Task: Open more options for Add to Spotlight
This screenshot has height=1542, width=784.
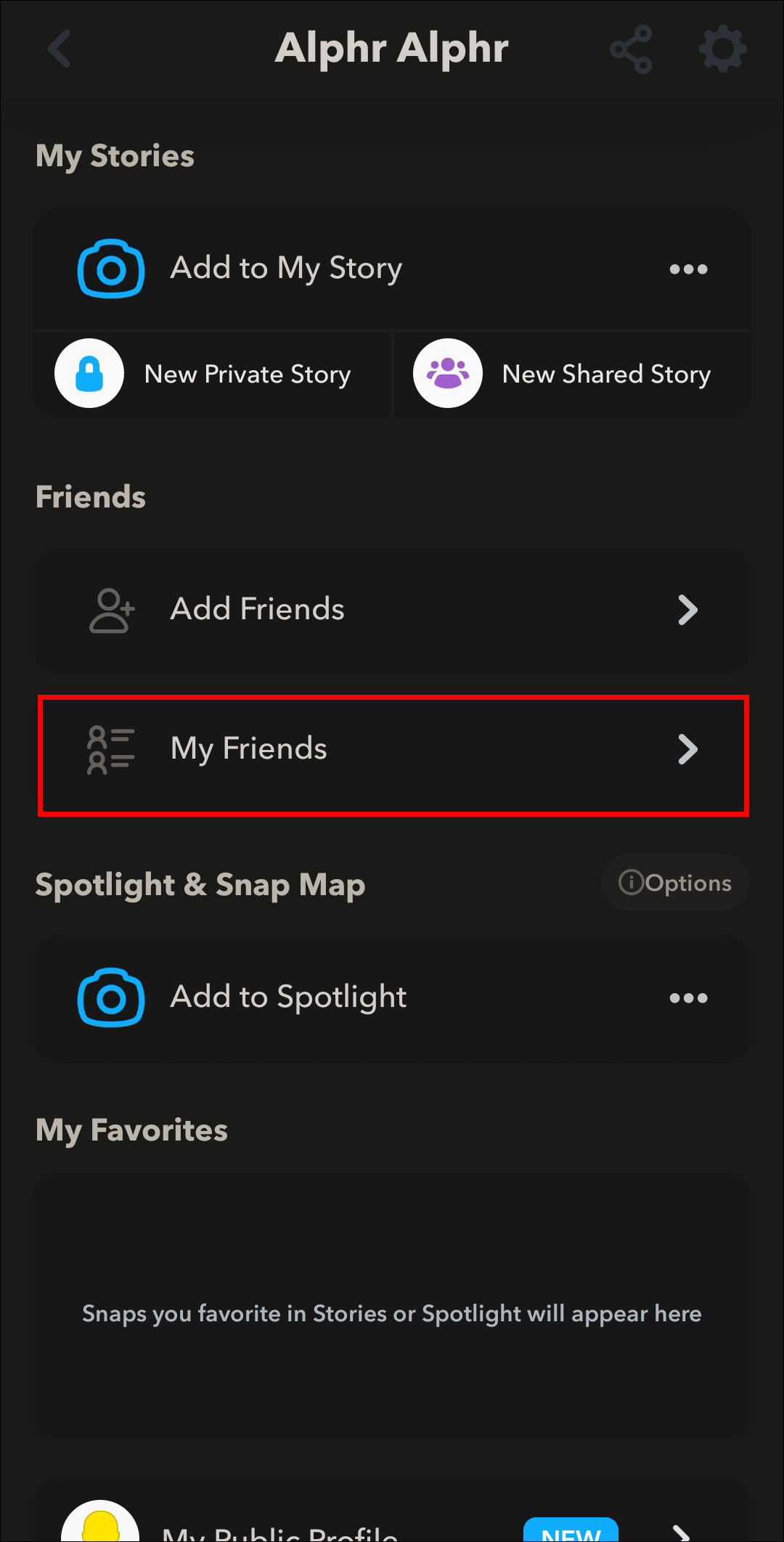Action: tap(688, 998)
